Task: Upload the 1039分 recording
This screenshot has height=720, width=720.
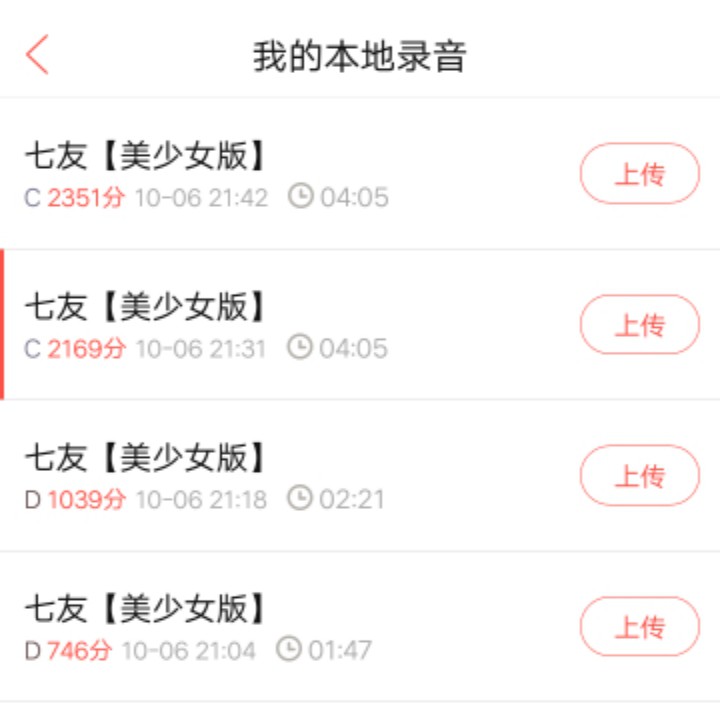Action: 639,475
